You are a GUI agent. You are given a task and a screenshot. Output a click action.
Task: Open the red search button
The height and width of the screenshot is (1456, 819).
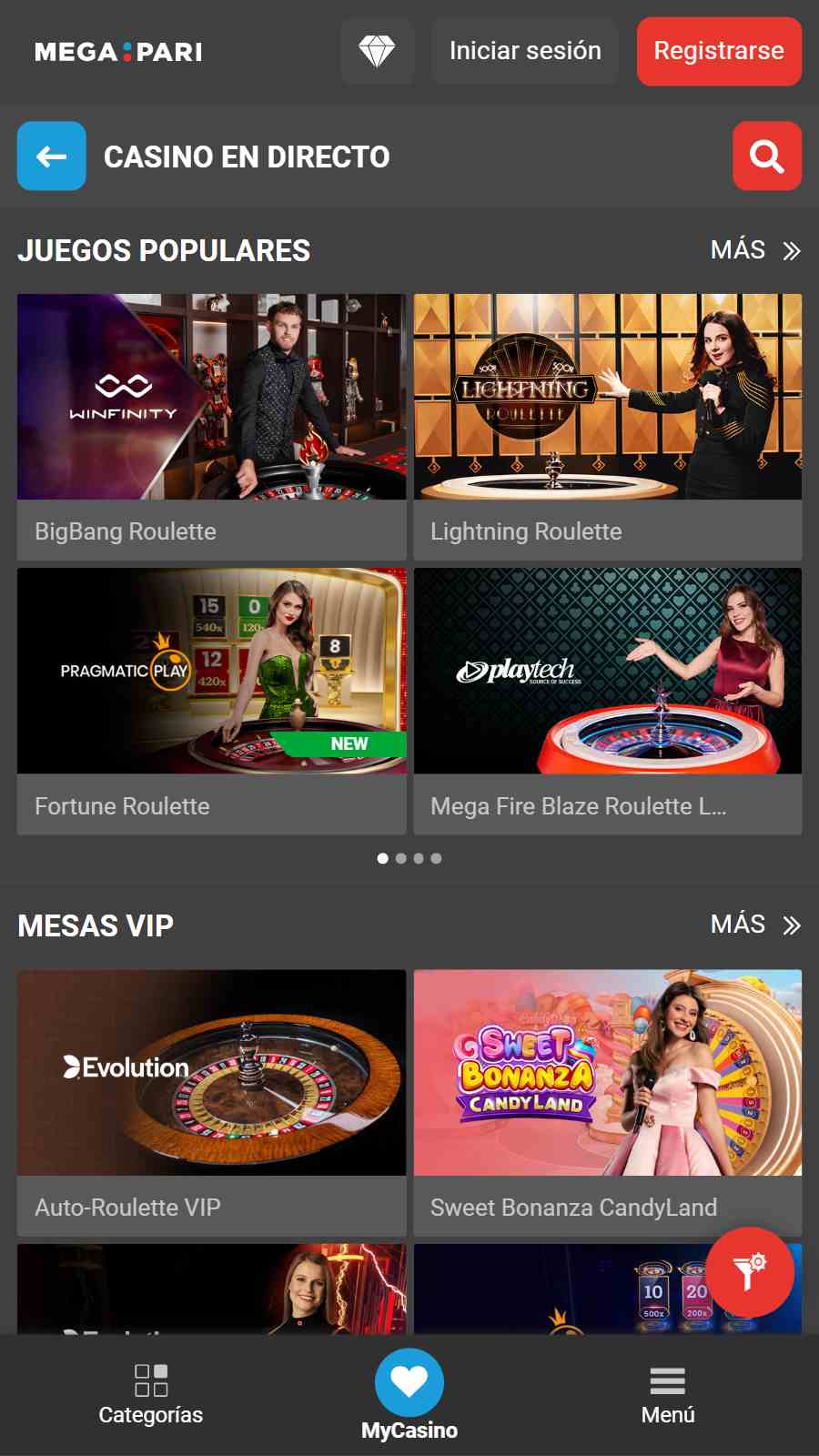click(766, 157)
